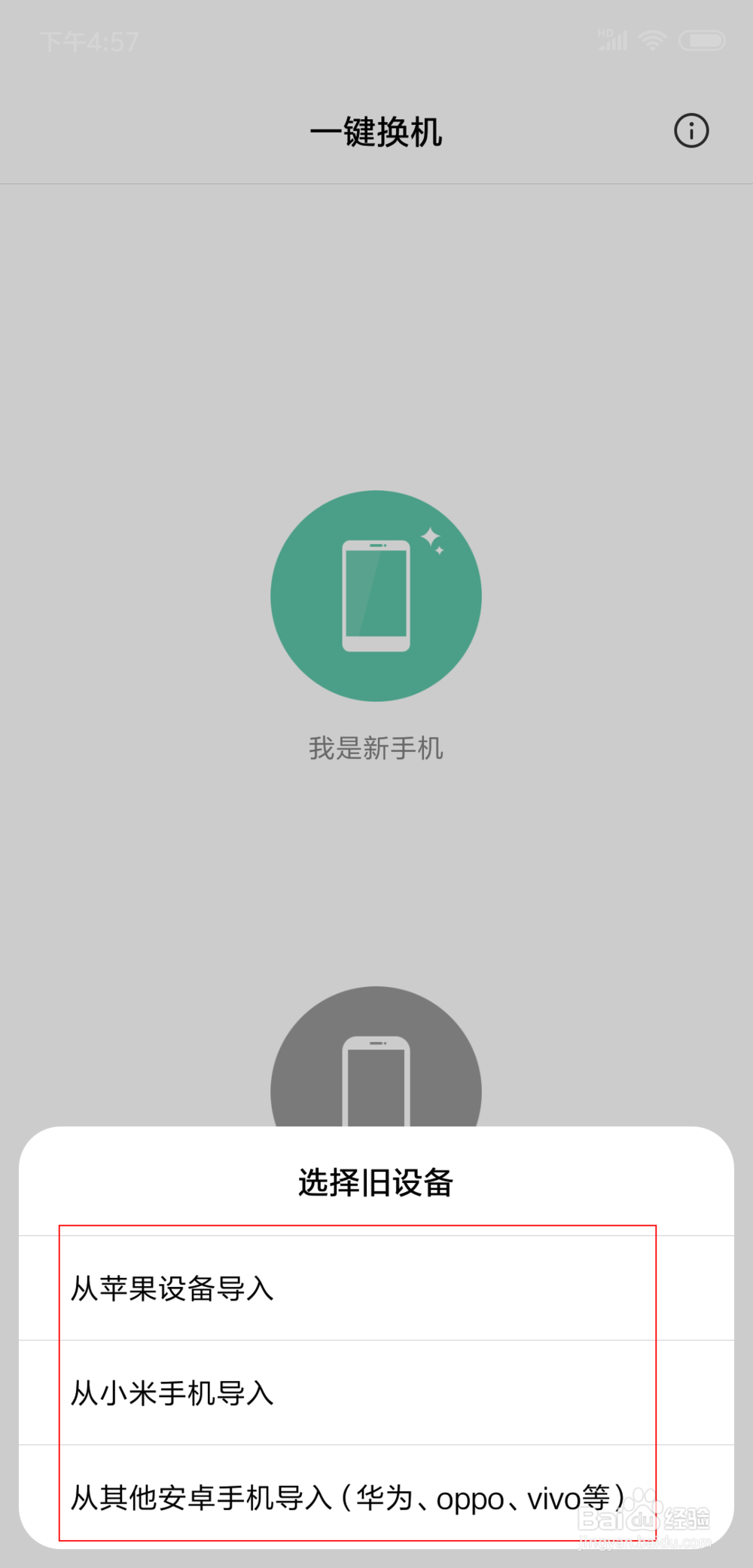Expand the 选择旧设备 options sheet
Viewport: 753px width, 1568px height.
tap(376, 1181)
